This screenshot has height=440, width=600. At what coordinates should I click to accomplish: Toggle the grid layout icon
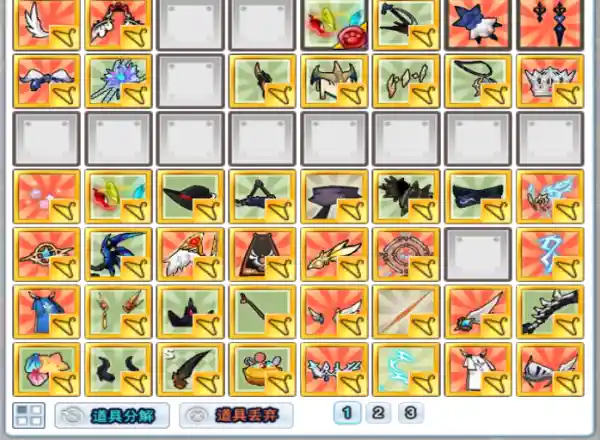click(x=29, y=416)
